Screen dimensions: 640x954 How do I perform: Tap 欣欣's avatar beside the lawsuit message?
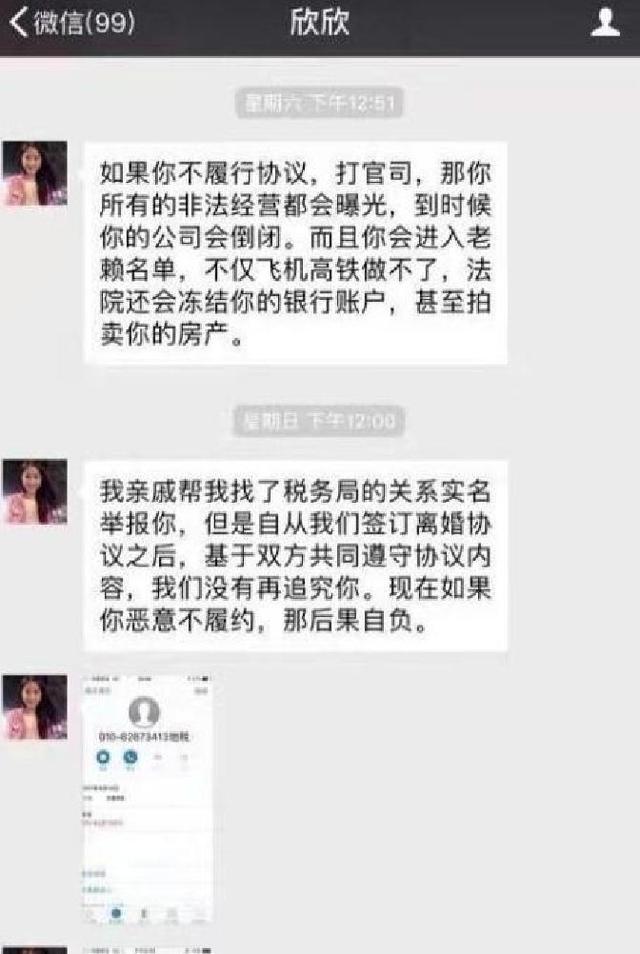35,173
